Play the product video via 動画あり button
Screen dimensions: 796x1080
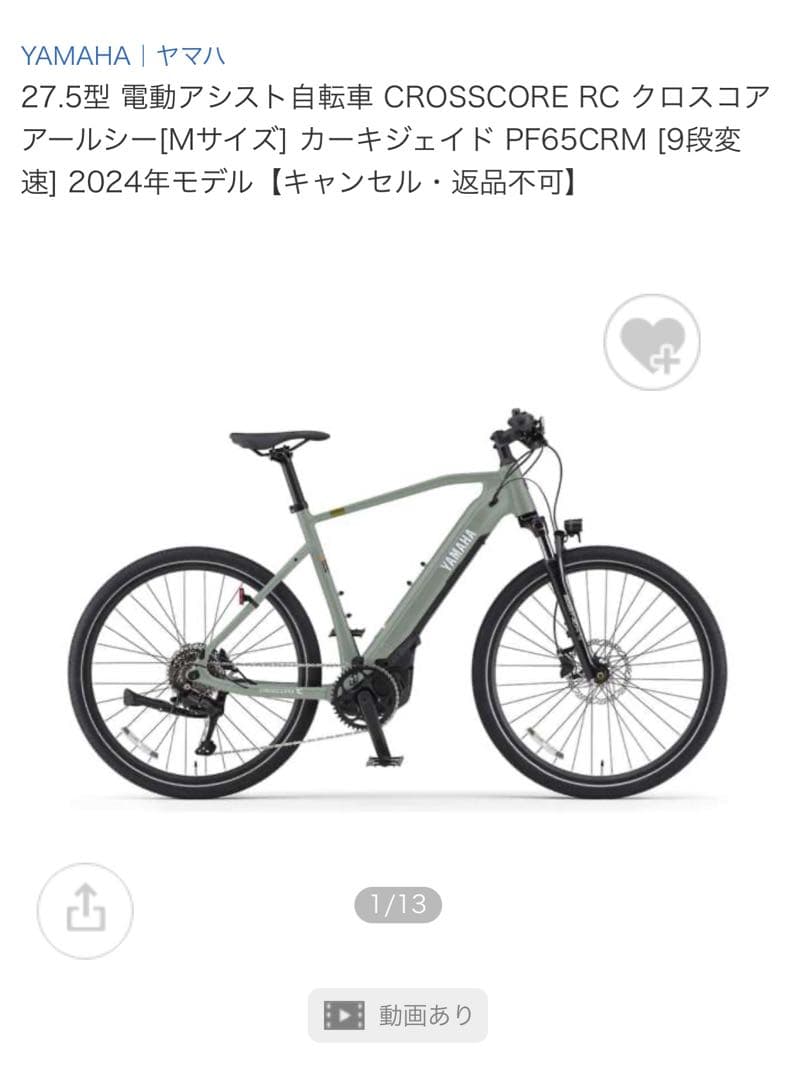tap(400, 1012)
